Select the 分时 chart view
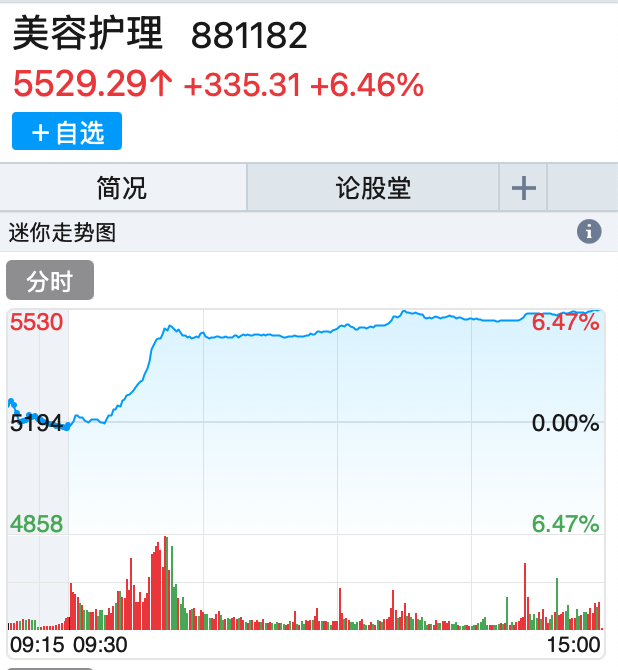 [50, 281]
